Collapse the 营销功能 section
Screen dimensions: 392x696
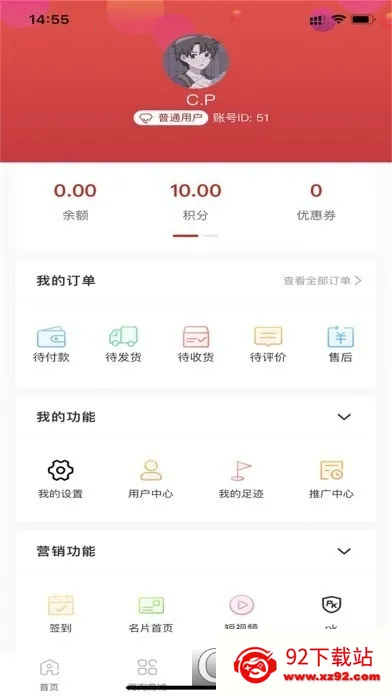[344, 551]
